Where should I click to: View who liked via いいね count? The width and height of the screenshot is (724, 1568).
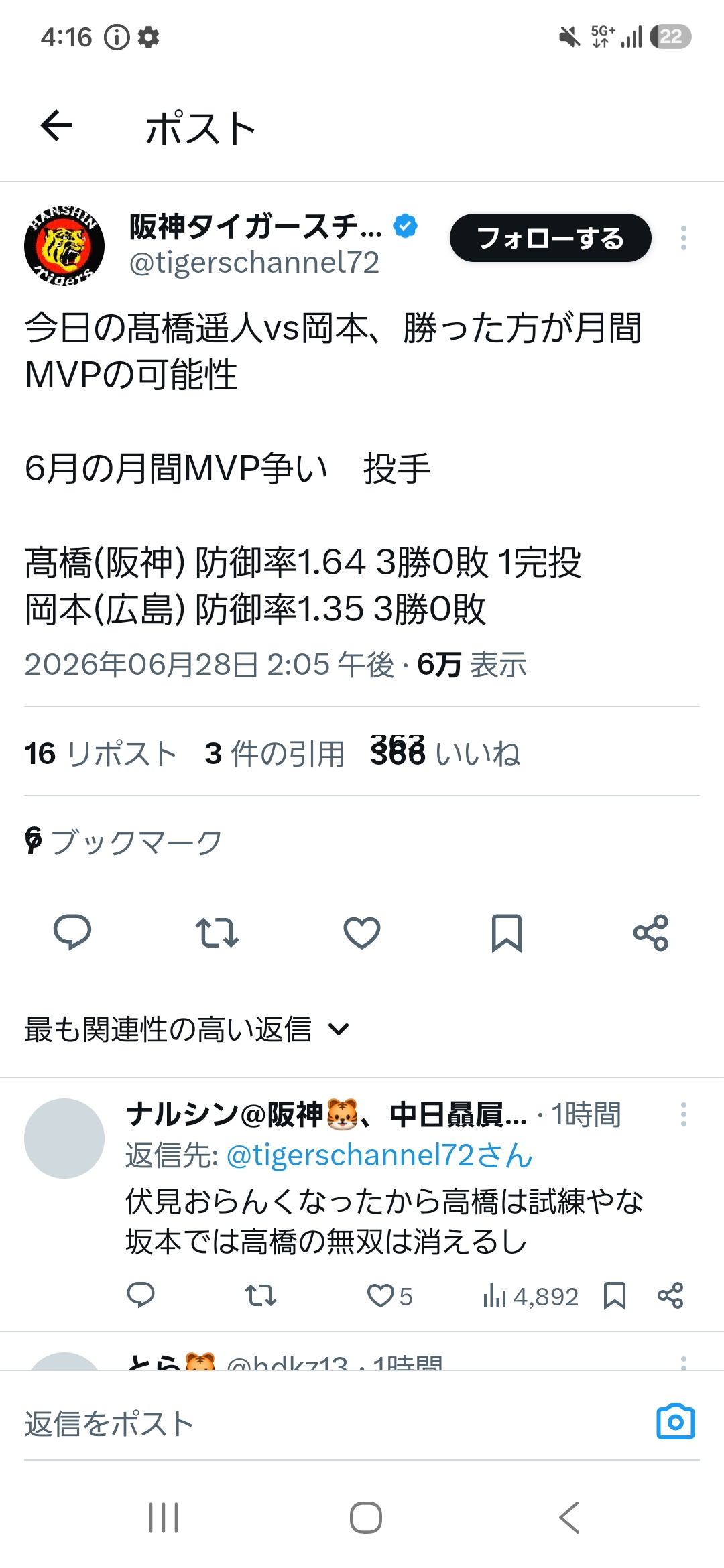445,752
